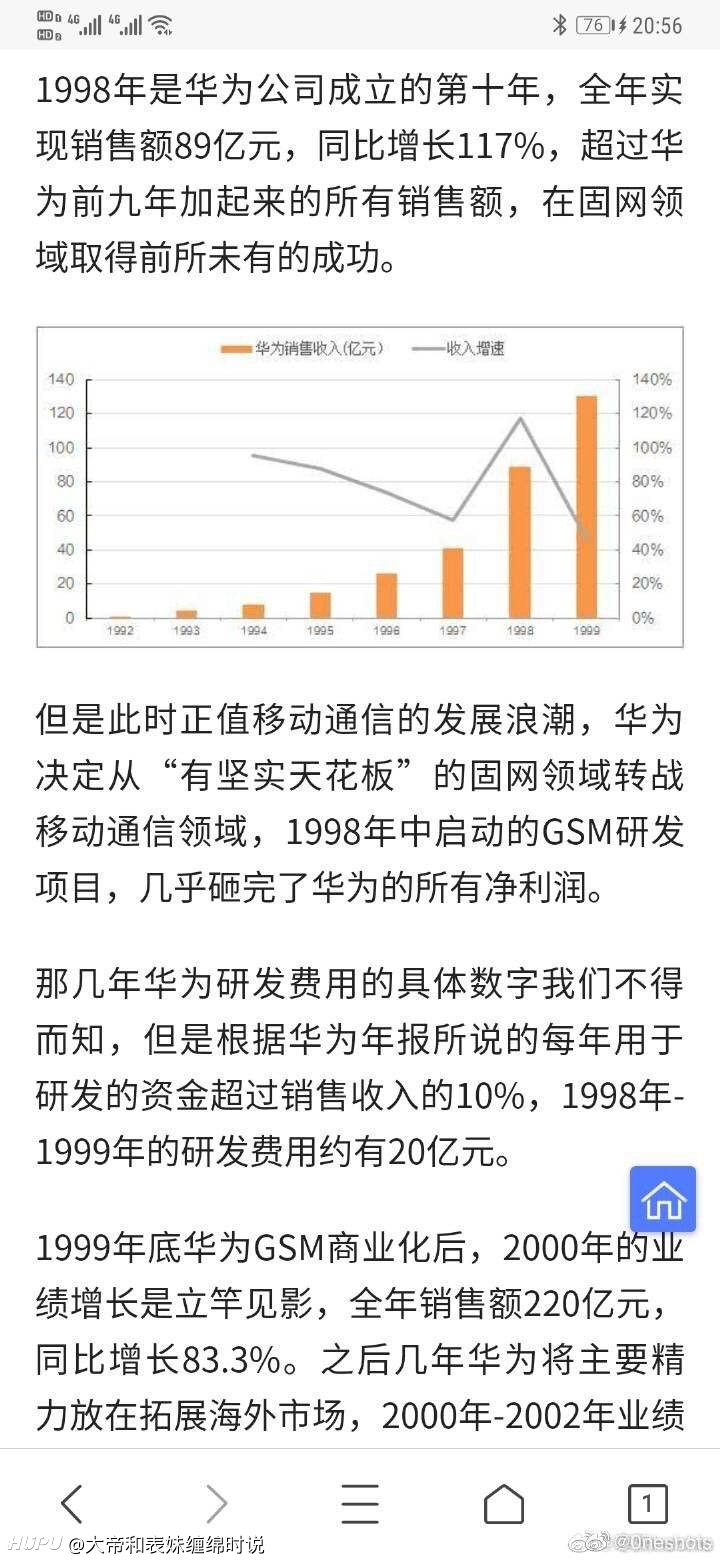Image resolution: width=720 pixels, height=1560 pixels.
Task: Open the browser menu
Action: pos(360,1503)
